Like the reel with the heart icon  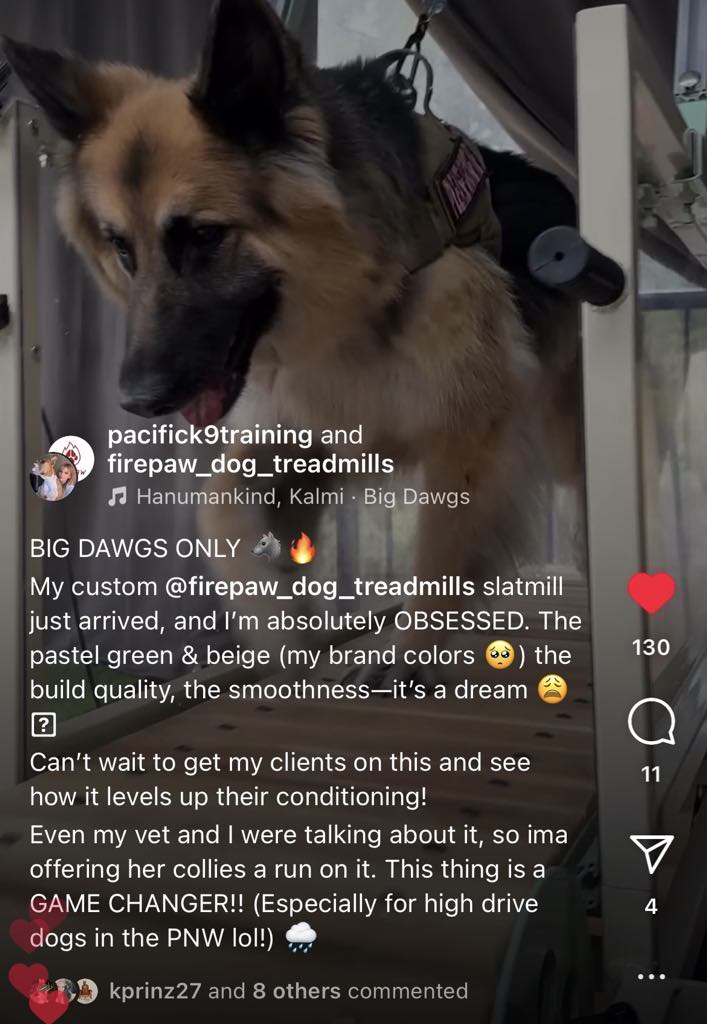pyautogui.click(x=651, y=592)
